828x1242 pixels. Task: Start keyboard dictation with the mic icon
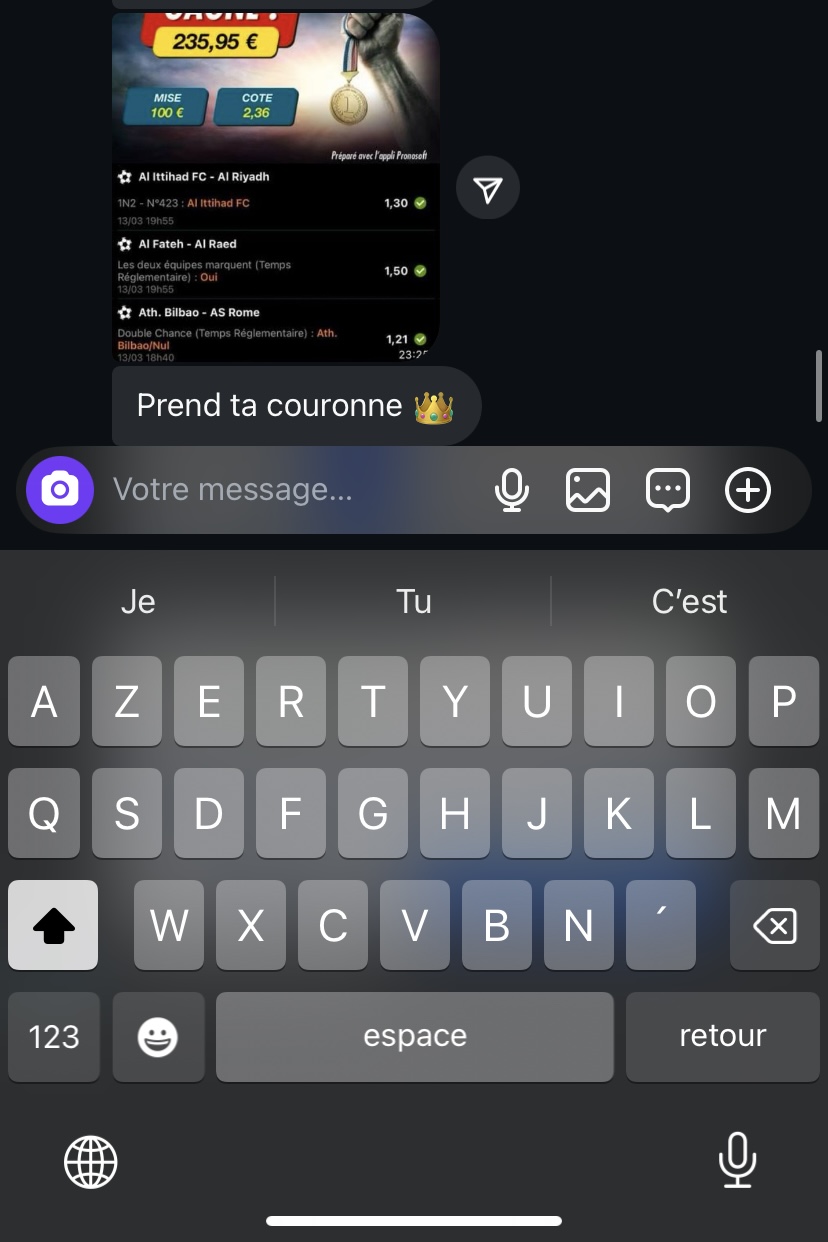point(737,1161)
